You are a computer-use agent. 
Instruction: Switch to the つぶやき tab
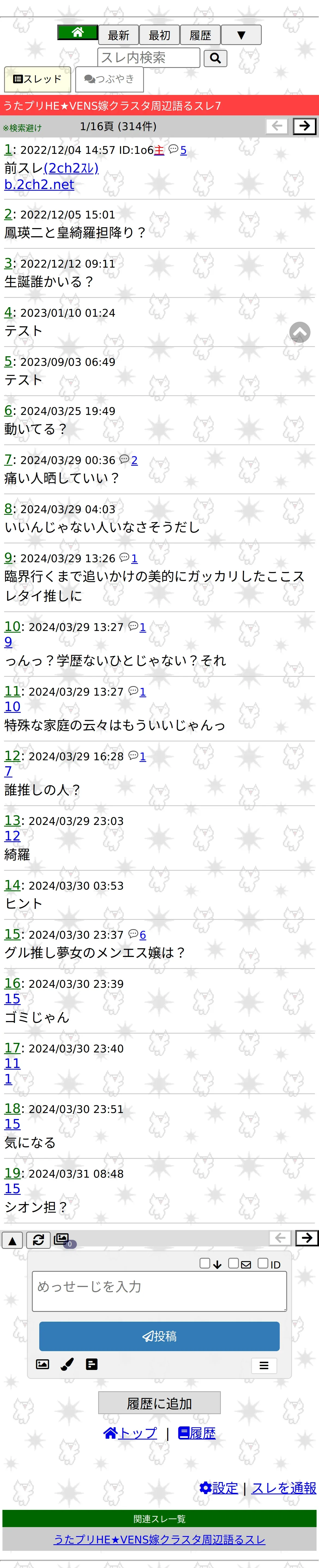click(x=110, y=79)
